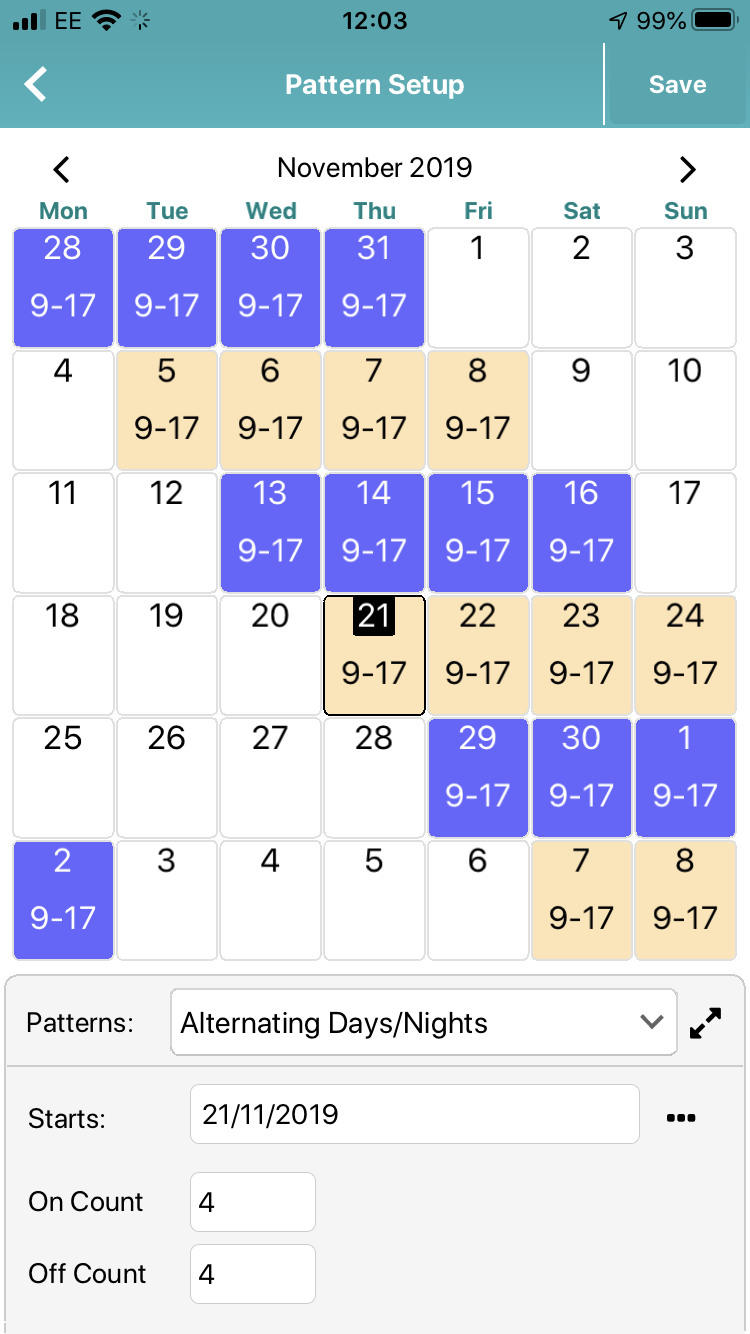The width and height of the screenshot is (750, 1334).
Task: Click the Starts date field
Action: 414,1113
